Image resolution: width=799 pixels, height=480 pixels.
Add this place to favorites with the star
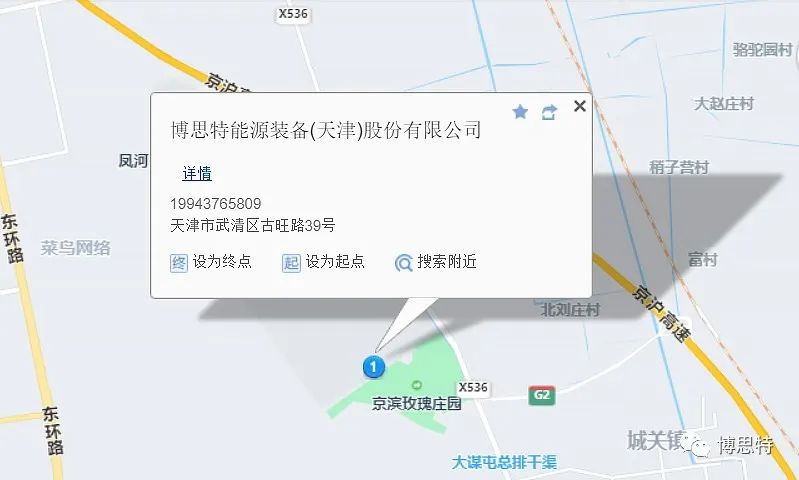[x=520, y=112]
